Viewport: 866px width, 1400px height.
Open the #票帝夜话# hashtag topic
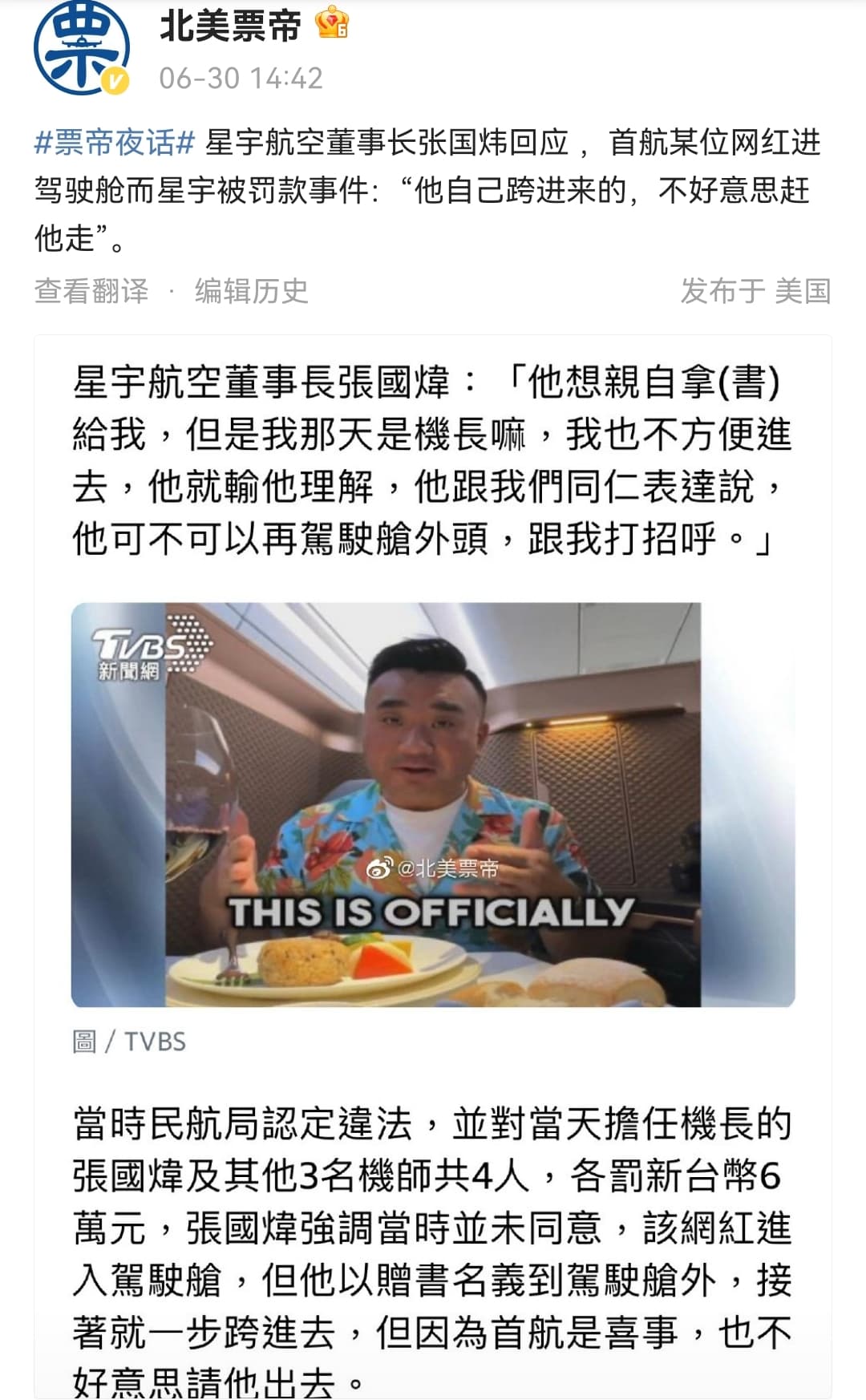[x=115, y=143]
